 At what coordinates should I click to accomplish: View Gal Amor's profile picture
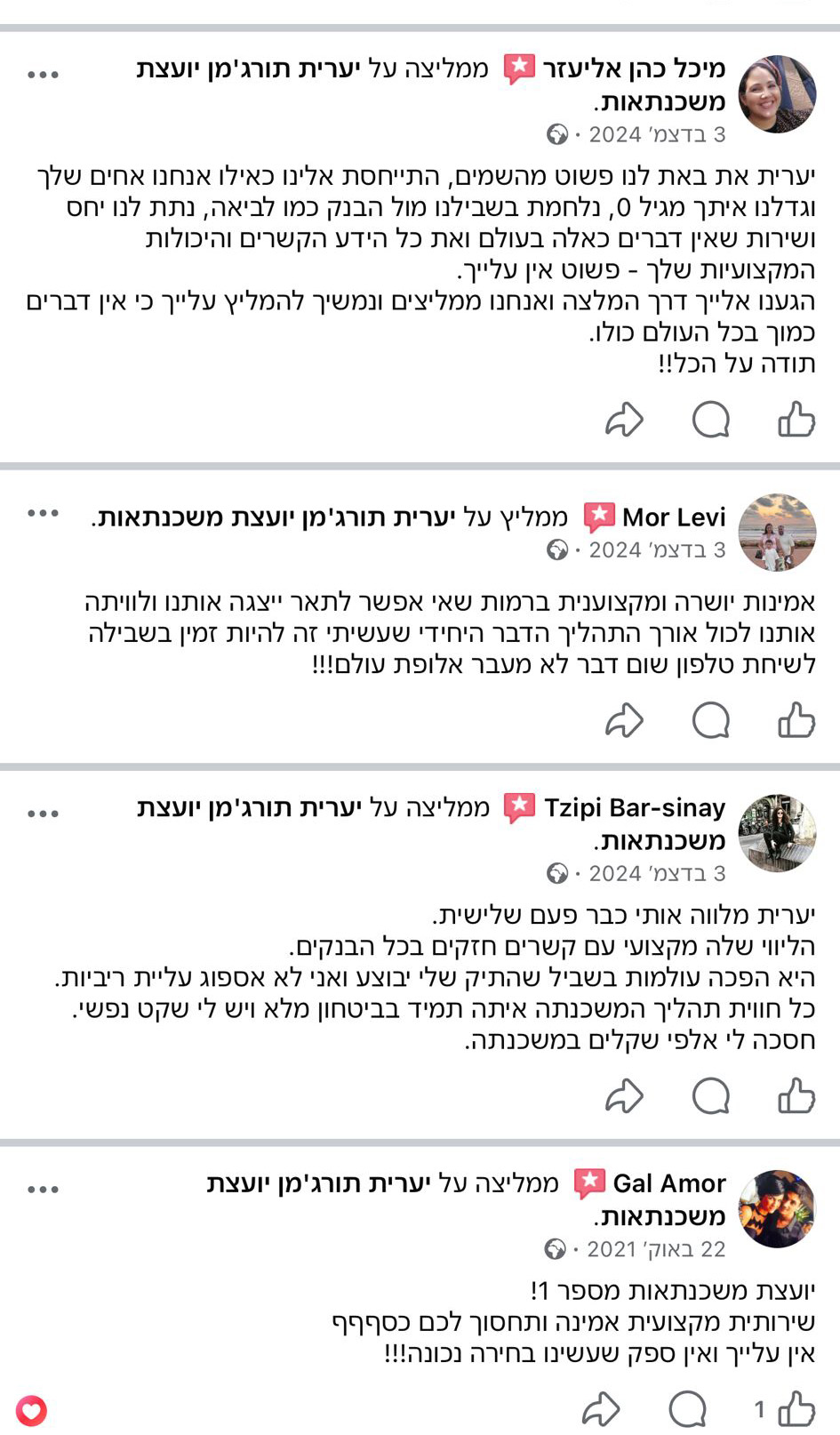777,1208
